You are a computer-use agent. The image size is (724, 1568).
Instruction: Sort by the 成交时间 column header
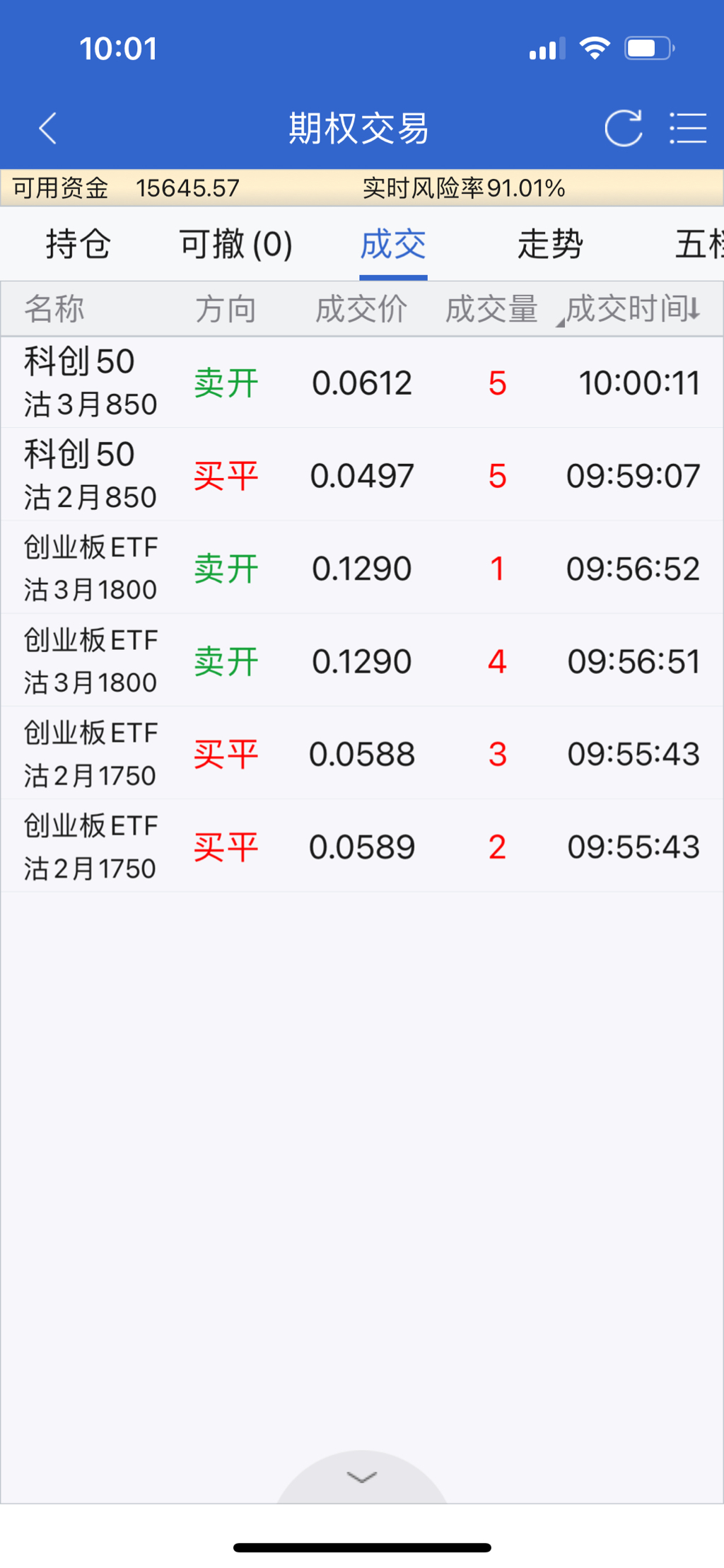pos(633,309)
